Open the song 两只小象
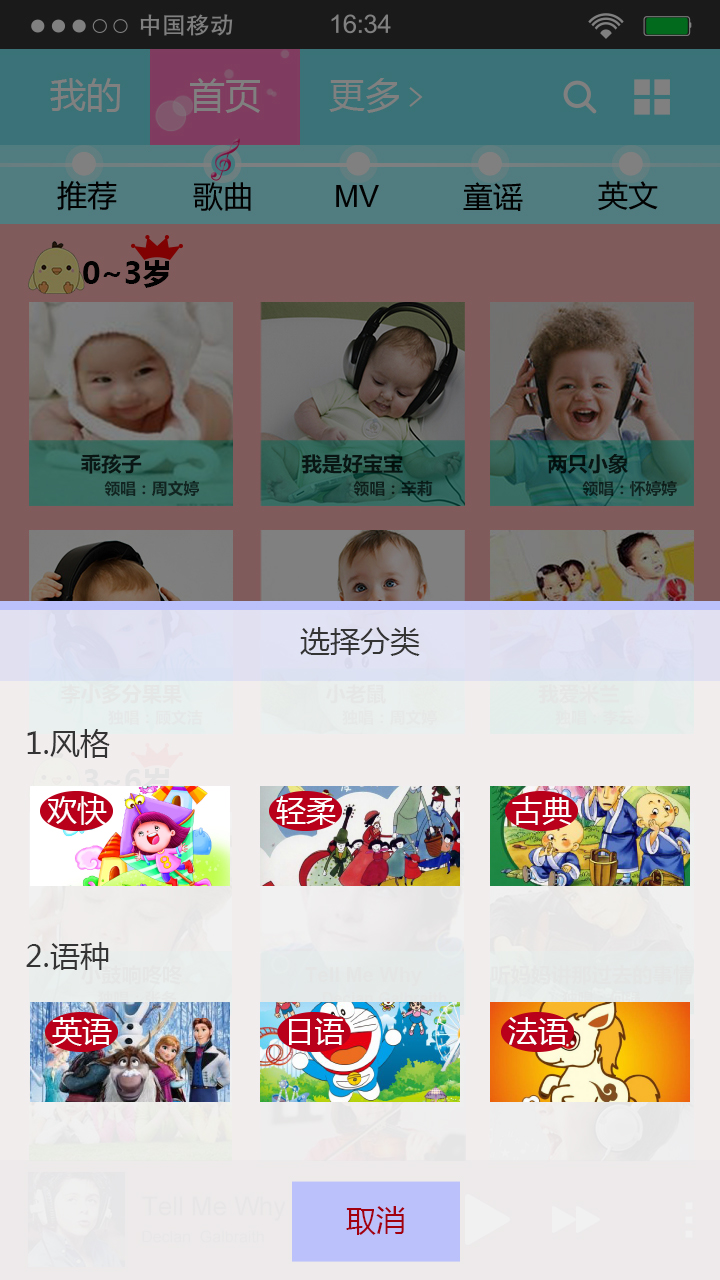 click(592, 404)
